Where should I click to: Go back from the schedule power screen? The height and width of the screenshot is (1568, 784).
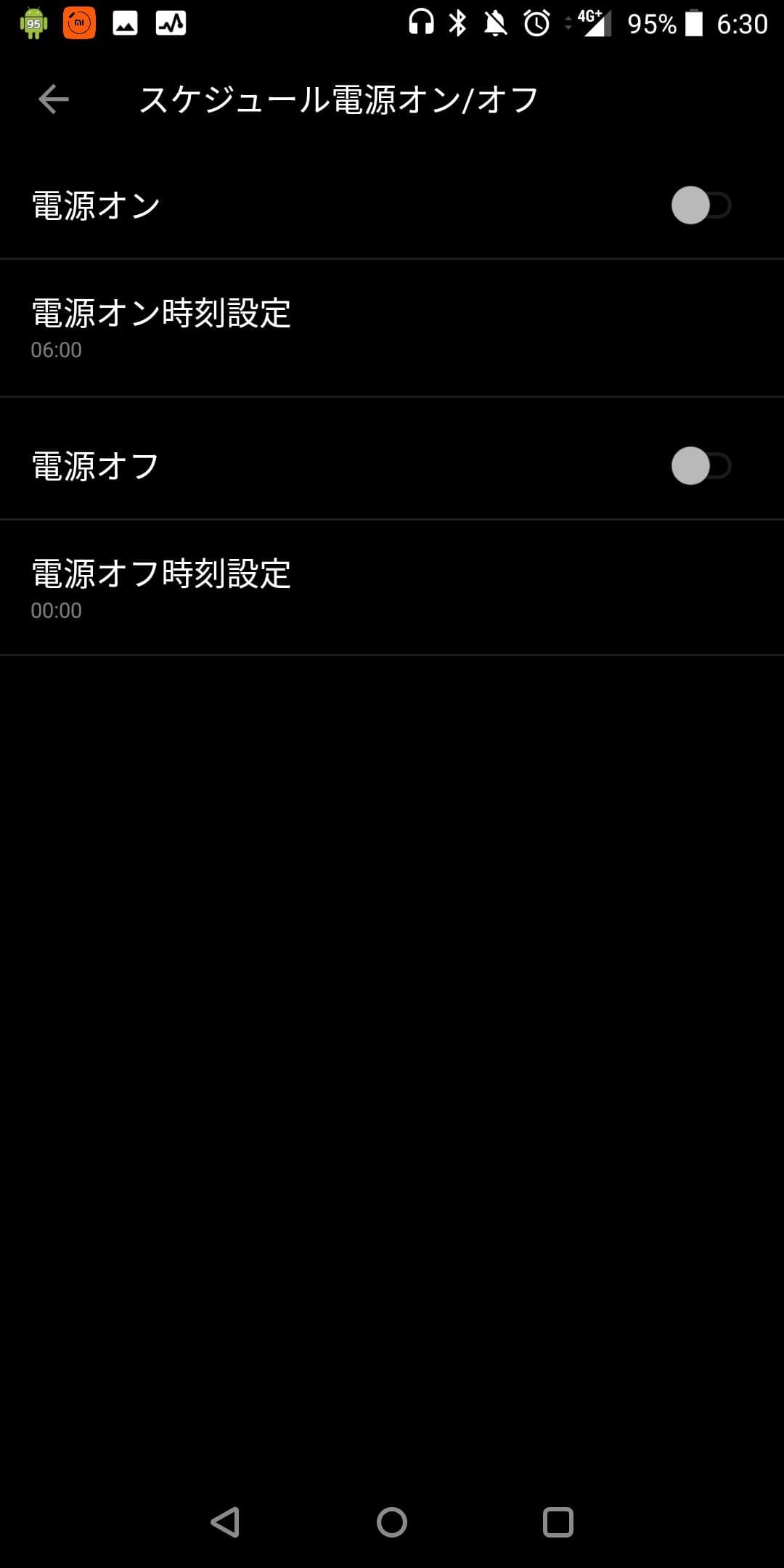(53, 99)
